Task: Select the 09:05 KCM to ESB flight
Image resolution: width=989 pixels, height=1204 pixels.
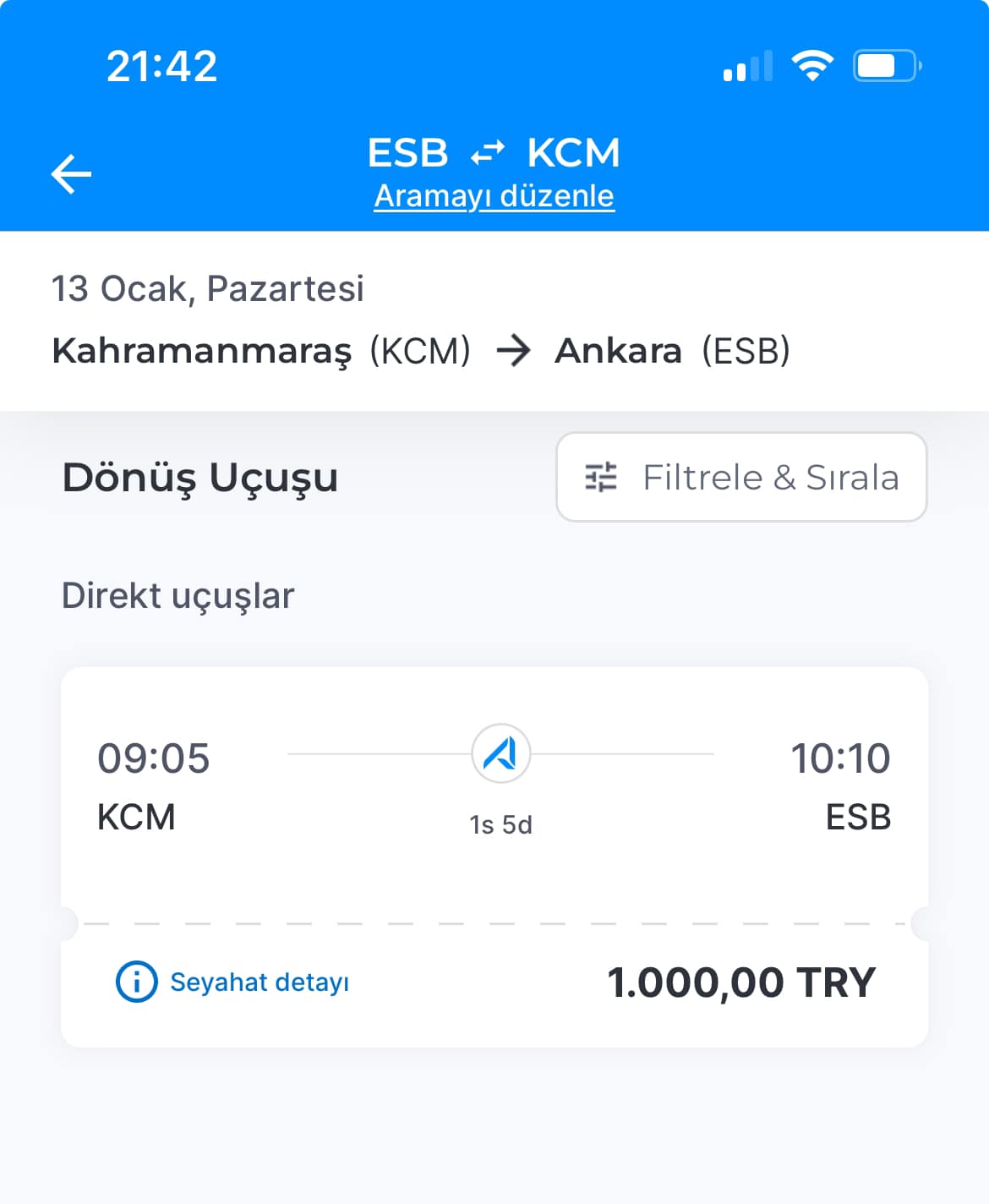Action: pos(494,786)
